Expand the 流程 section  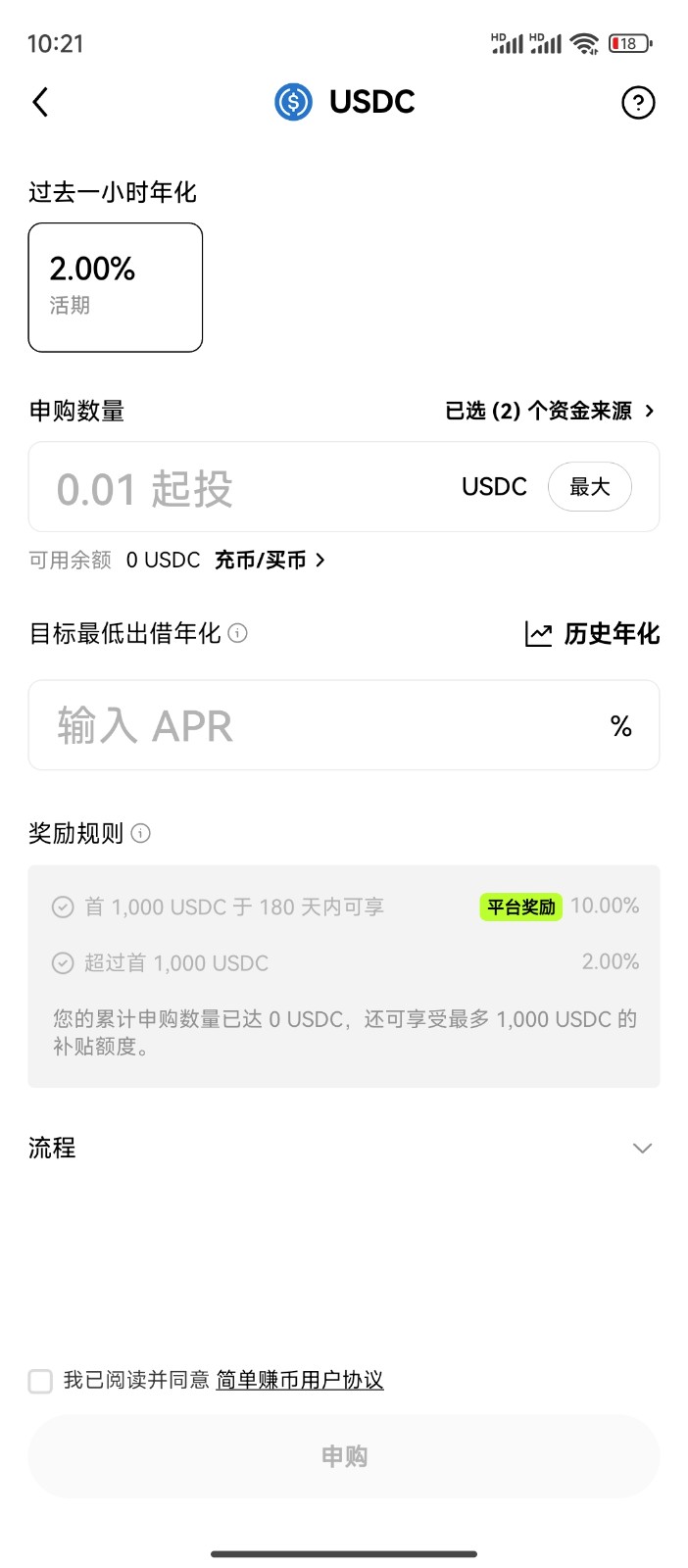coord(344,1148)
